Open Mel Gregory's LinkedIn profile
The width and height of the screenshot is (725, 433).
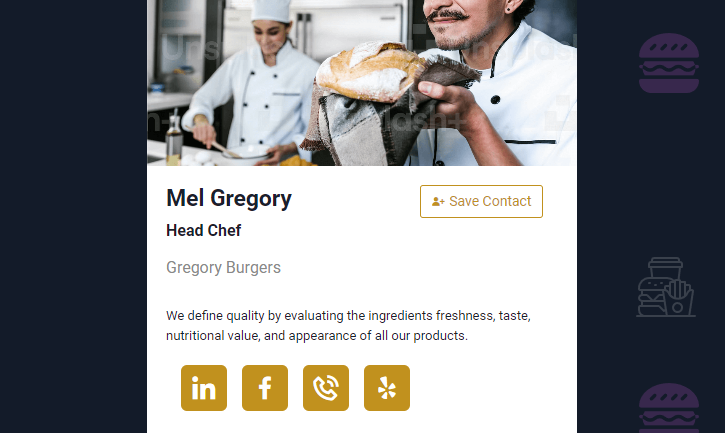click(204, 388)
